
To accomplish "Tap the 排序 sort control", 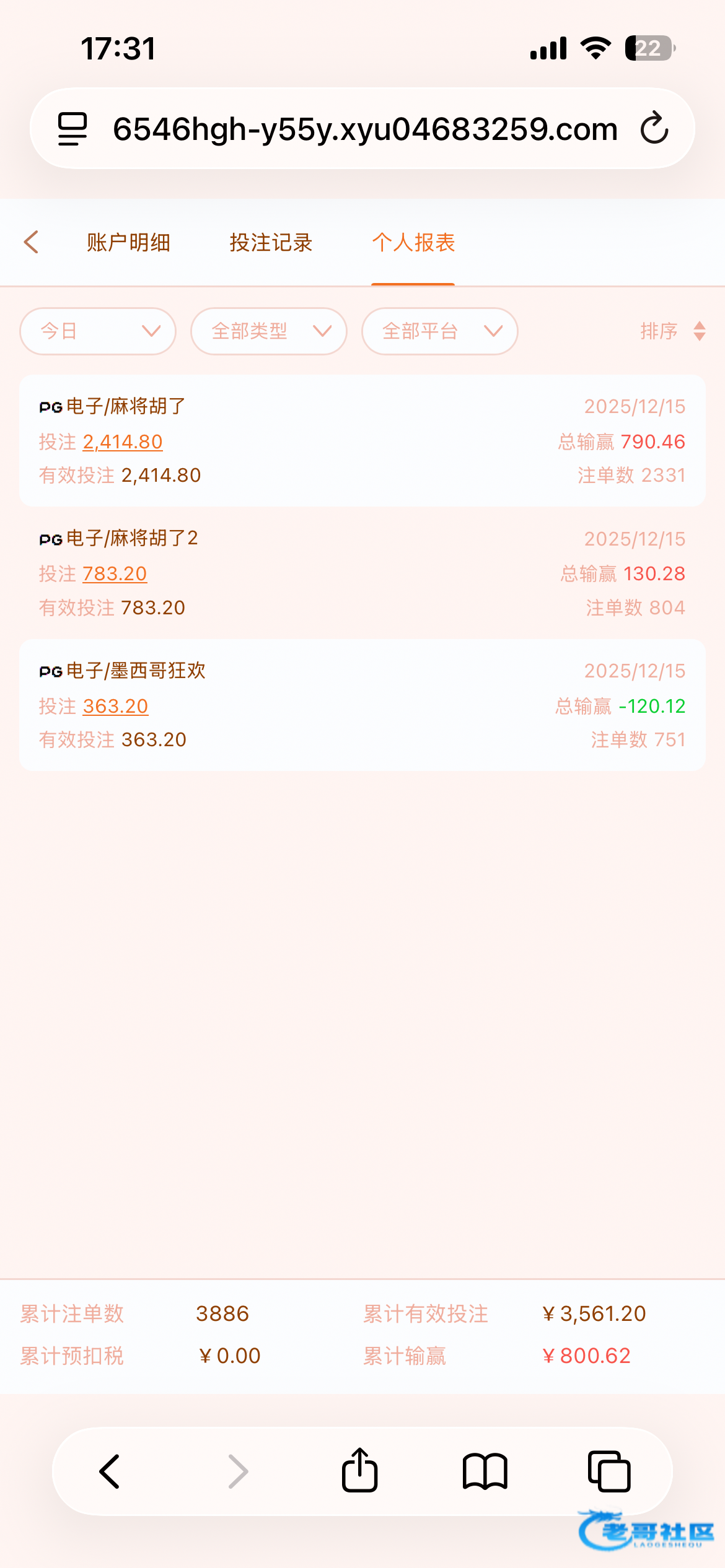I will (x=672, y=331).
